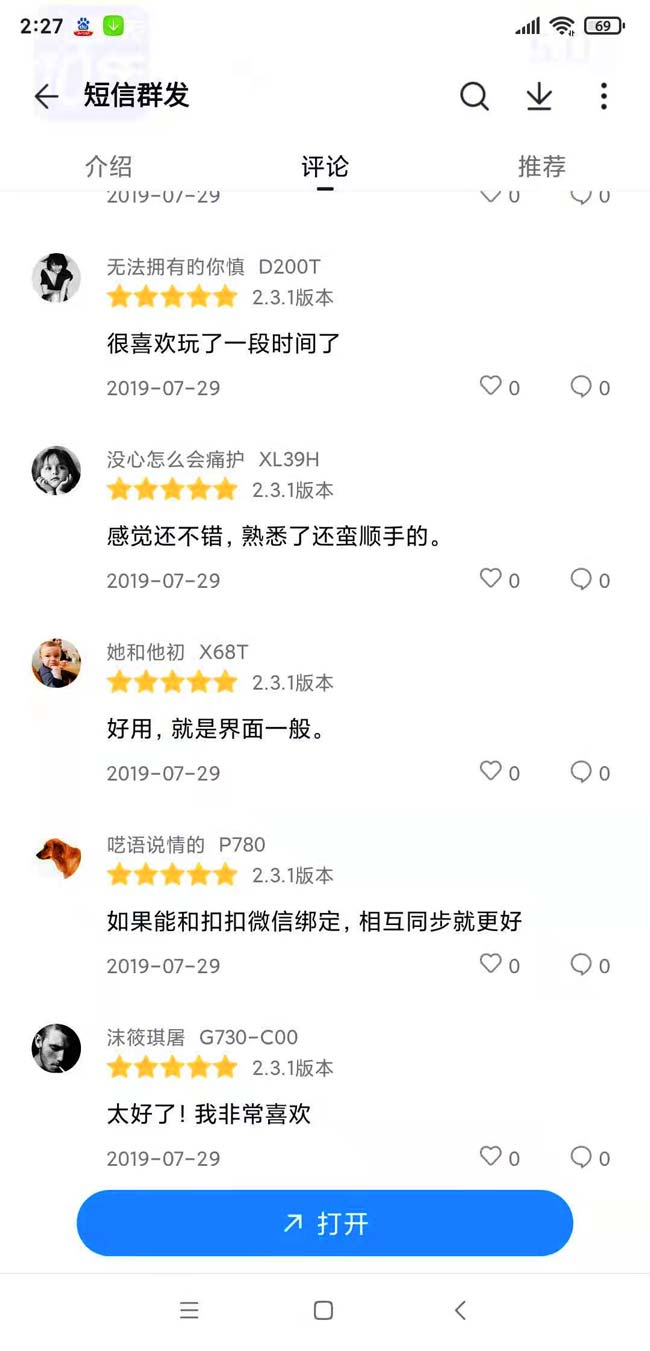
Task: Like the review by 她和他初
Action: coord(491,772)
